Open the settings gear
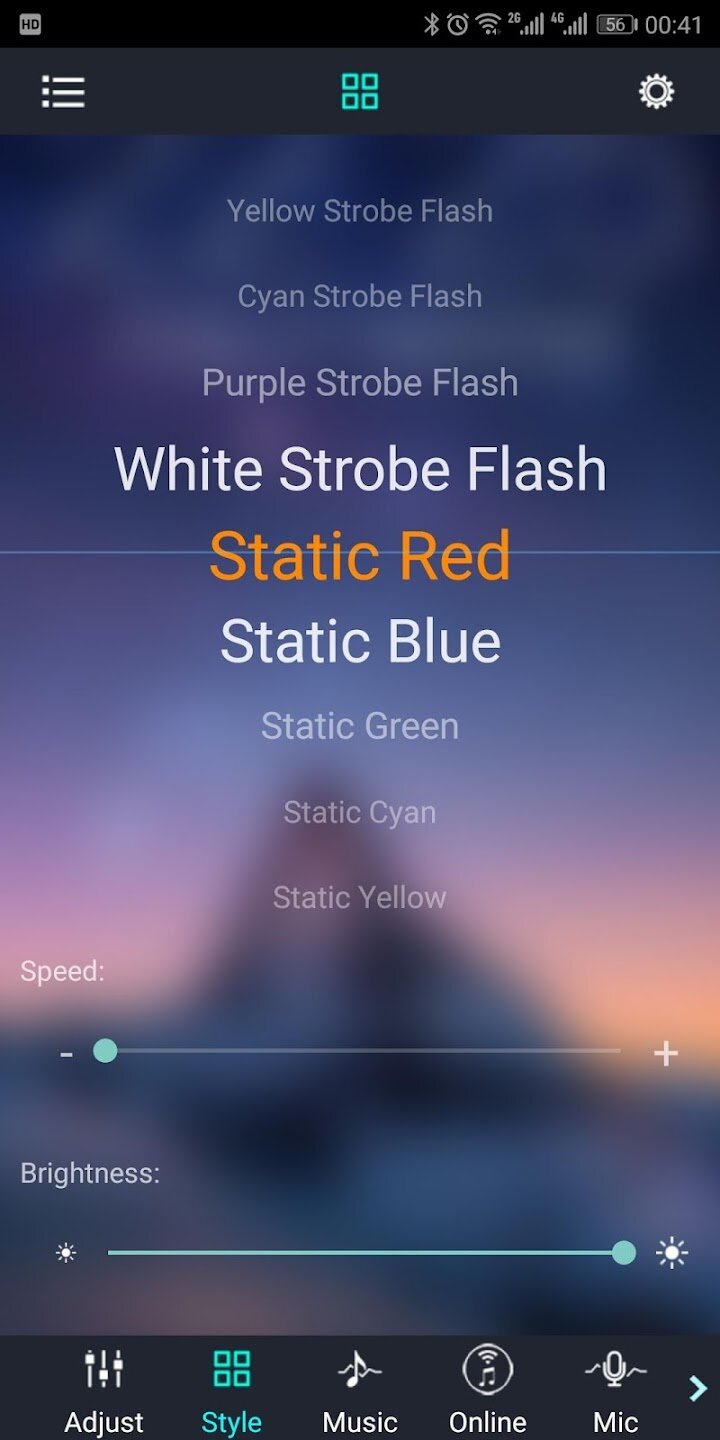This screenshot has height=1440, width=720. (x=657, y=92)
